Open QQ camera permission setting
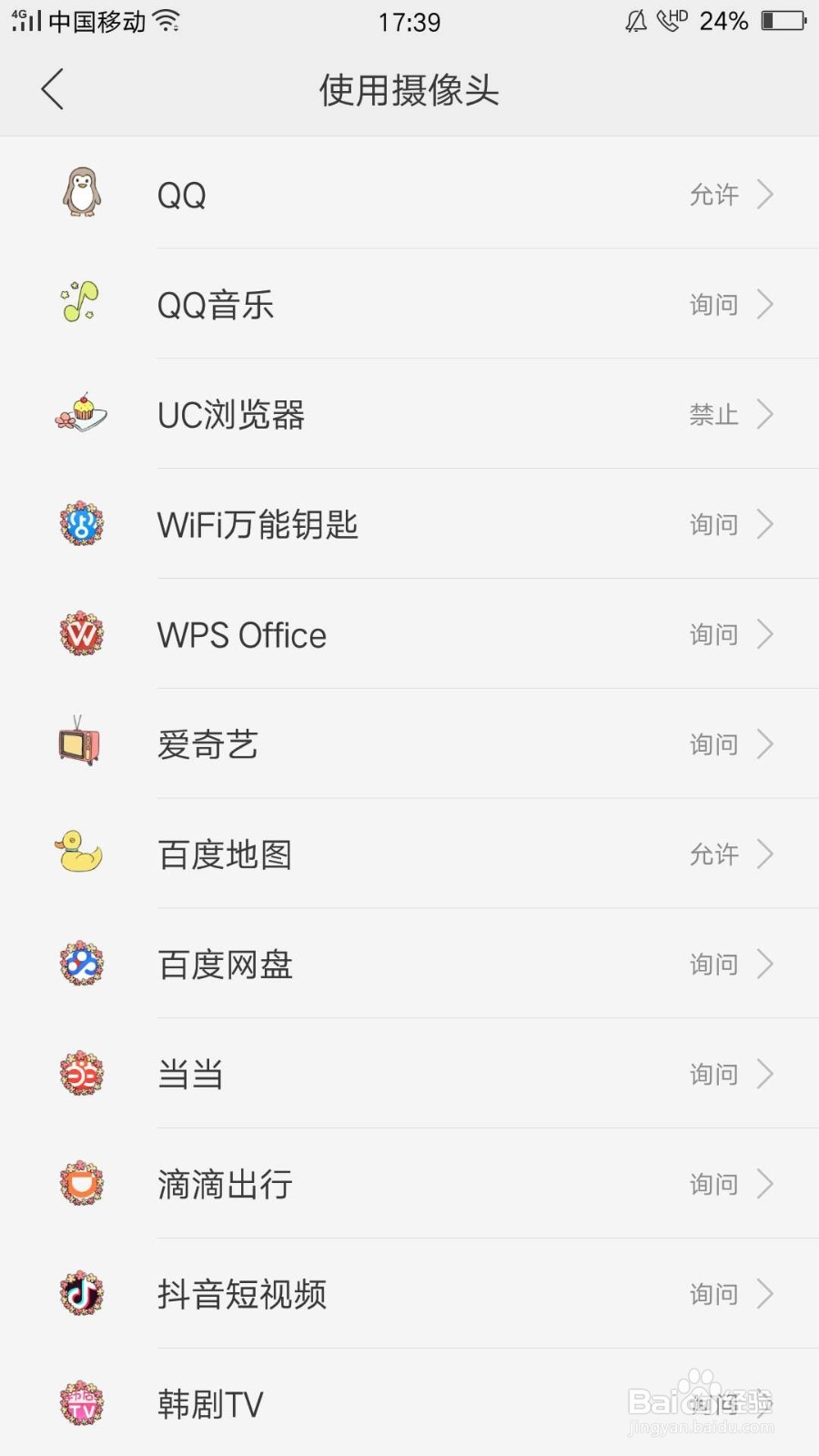This screenshot has width=819, height=1456. (x=409, y=195)
